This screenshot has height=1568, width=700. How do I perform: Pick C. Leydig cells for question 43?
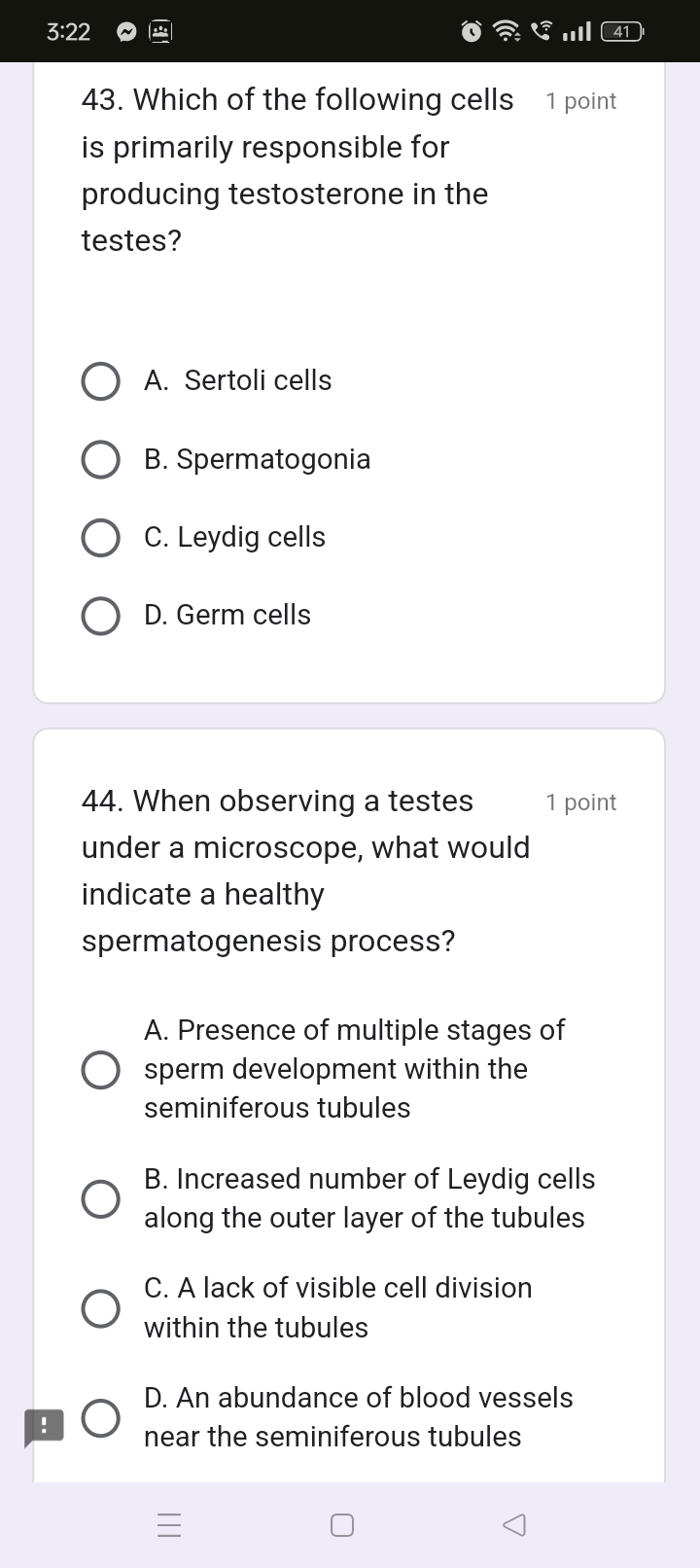tap(101, 537)
